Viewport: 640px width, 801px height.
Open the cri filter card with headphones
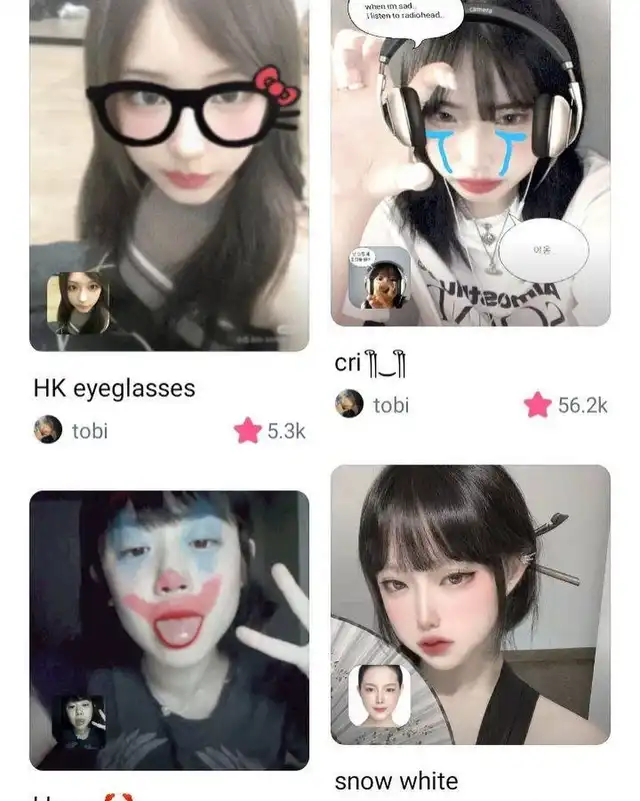click(x=470, y=163)
